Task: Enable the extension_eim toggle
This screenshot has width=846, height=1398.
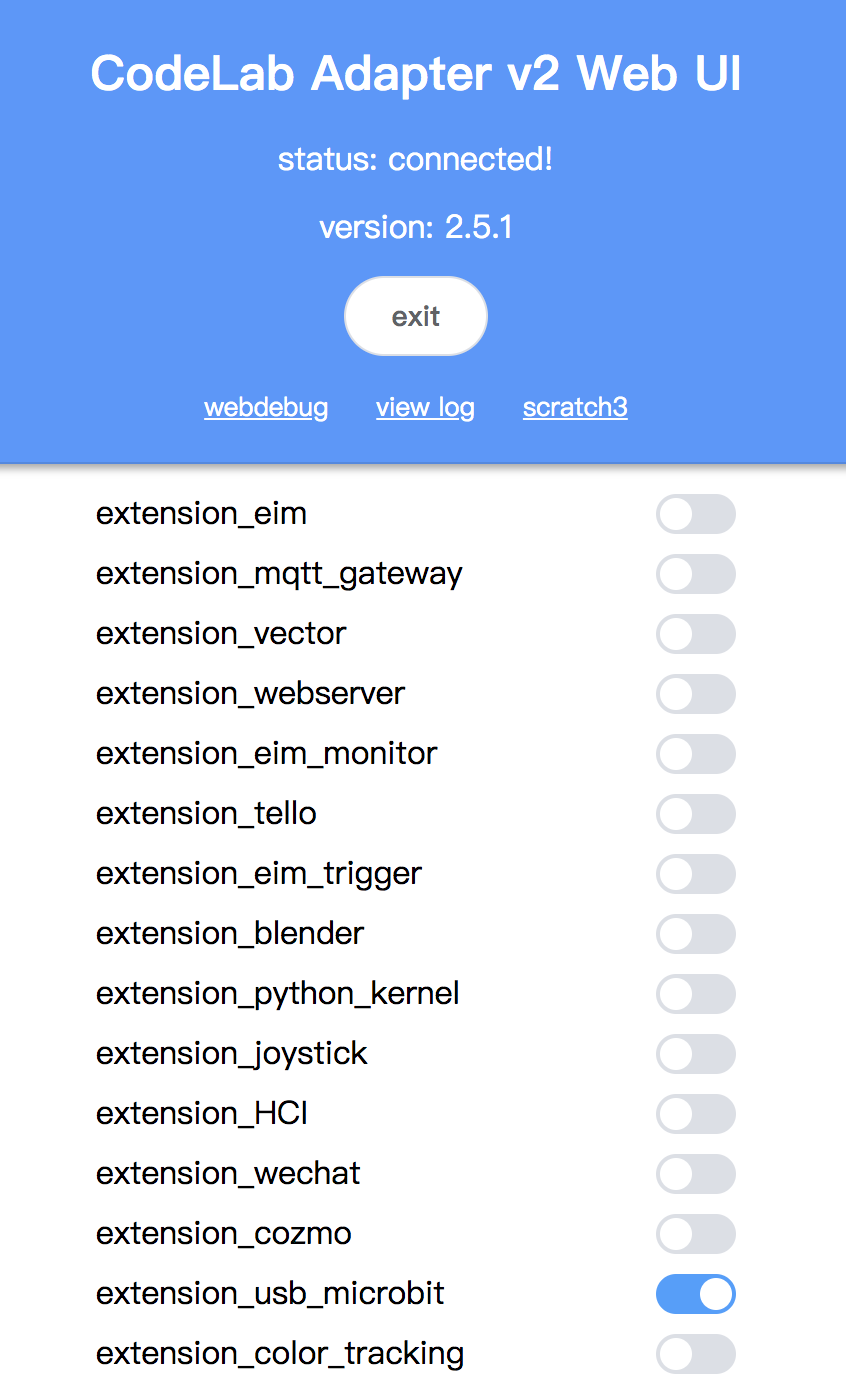Action: (x=695, y=514)
